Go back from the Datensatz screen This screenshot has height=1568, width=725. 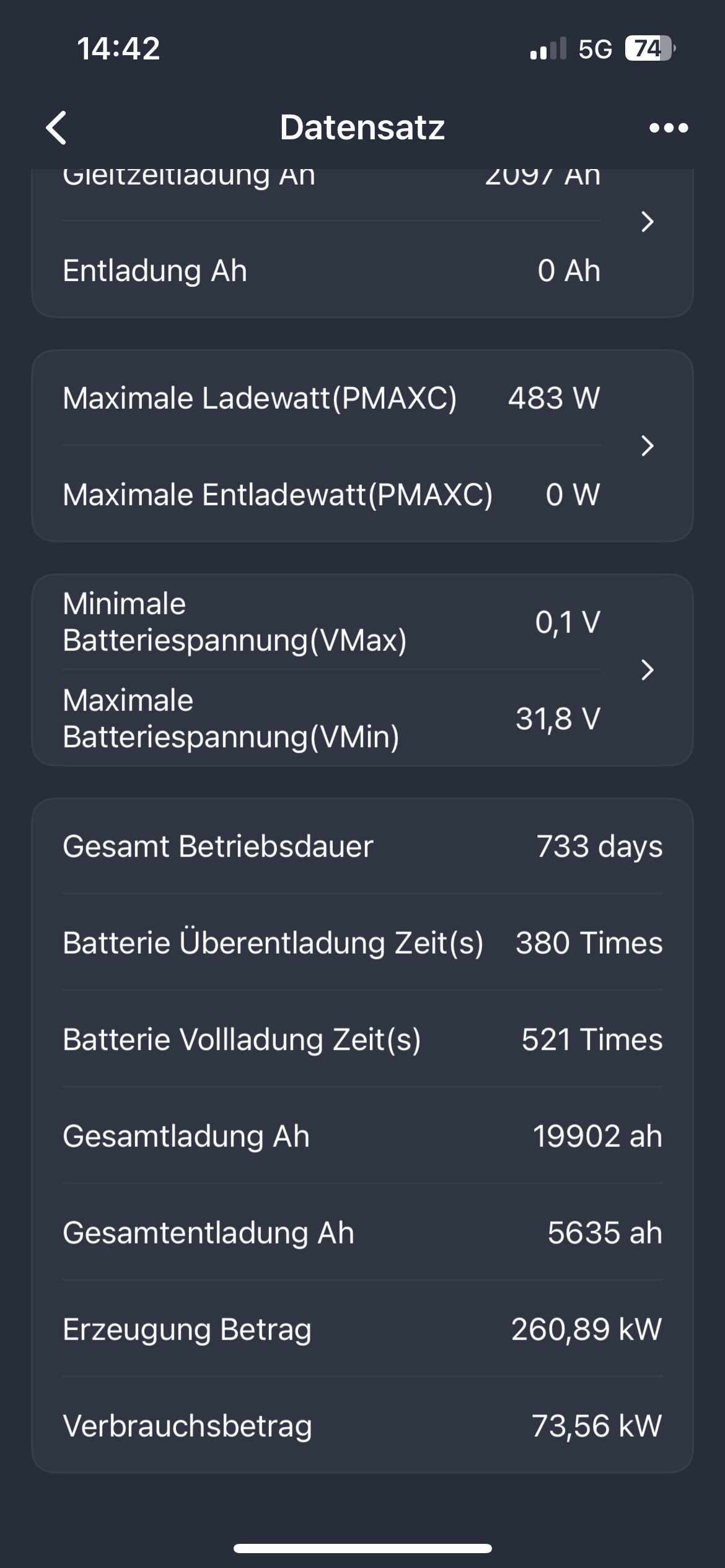pyautogui.click(x=56, y=128)
